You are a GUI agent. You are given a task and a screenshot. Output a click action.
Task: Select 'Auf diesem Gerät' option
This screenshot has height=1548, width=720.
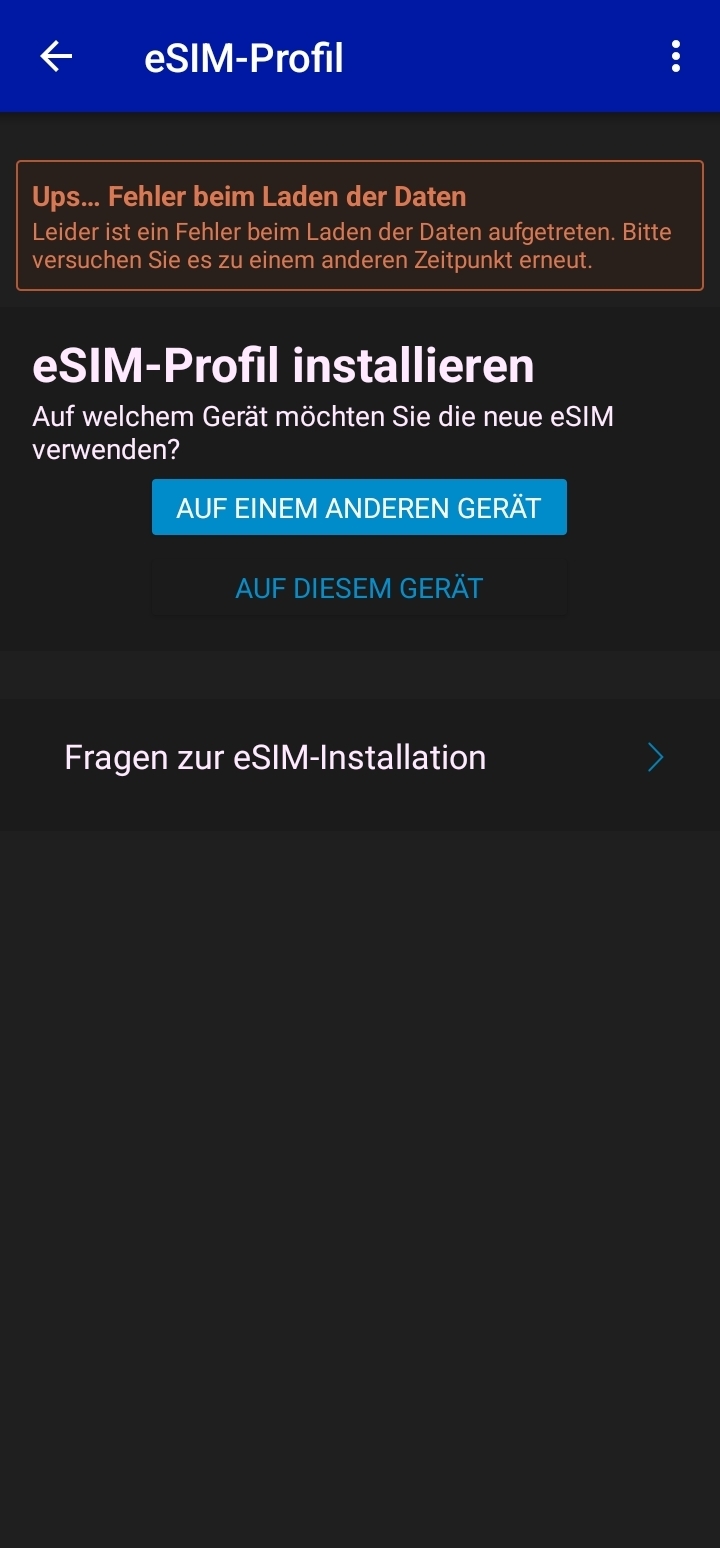[359, 588]
